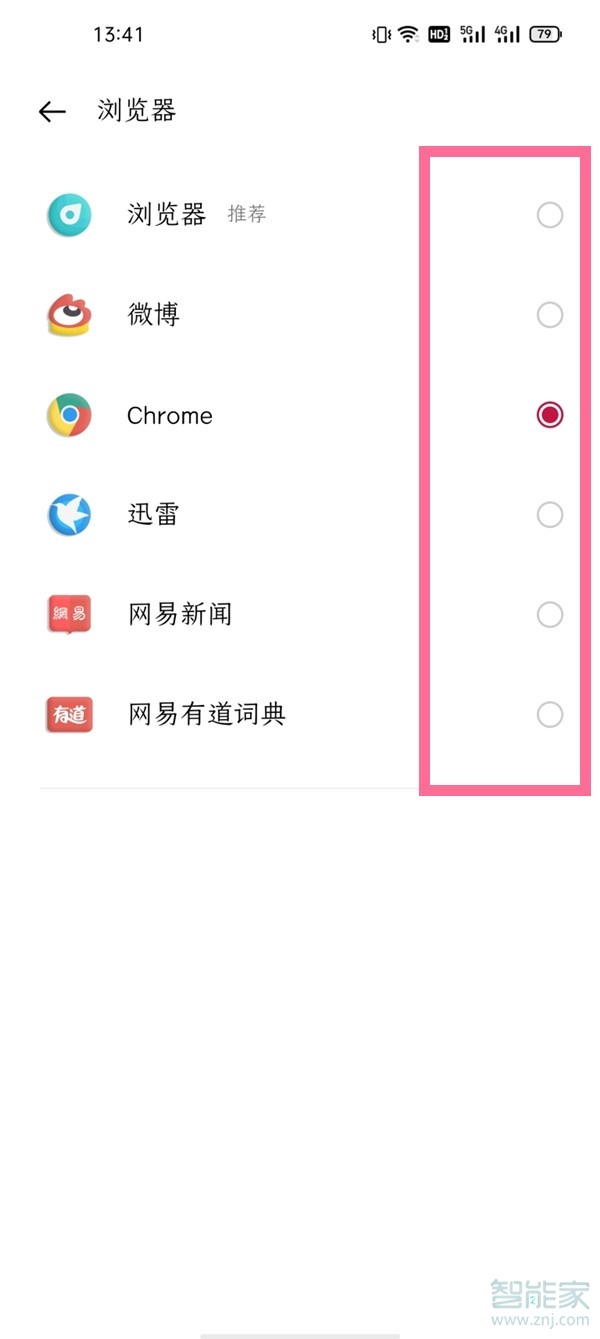Choose 微博 as the default browser

(549, 315)
